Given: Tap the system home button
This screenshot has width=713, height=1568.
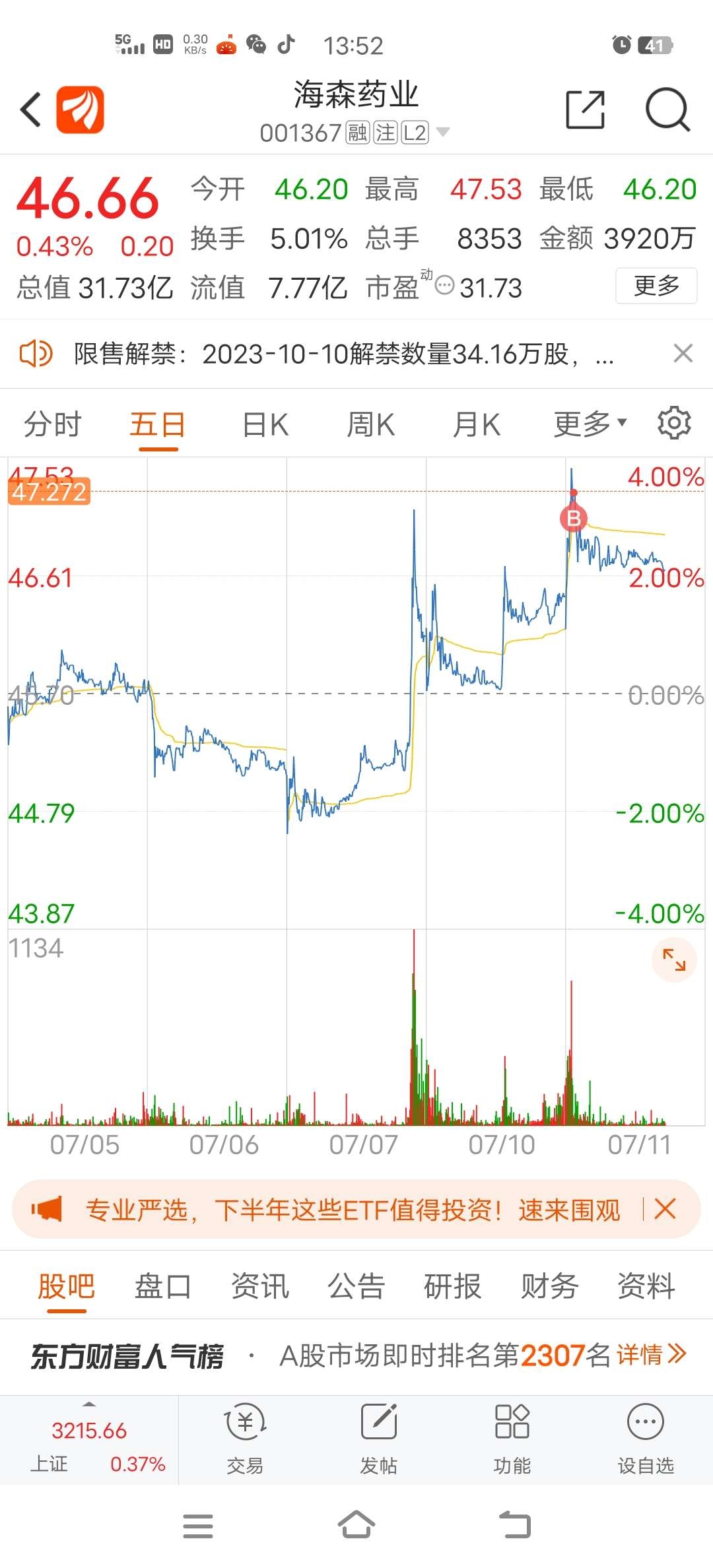Looking at the screenshot, I should pos(356,1525).
